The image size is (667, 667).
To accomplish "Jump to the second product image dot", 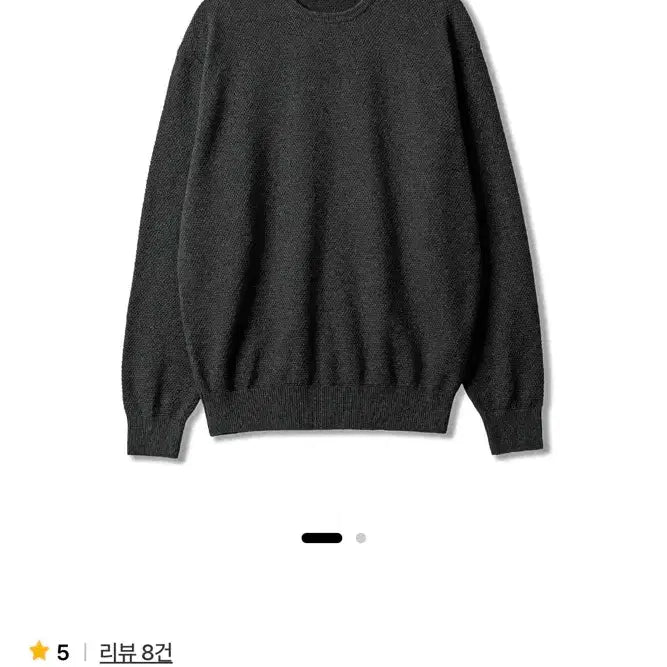I will [x=361, y=538].
